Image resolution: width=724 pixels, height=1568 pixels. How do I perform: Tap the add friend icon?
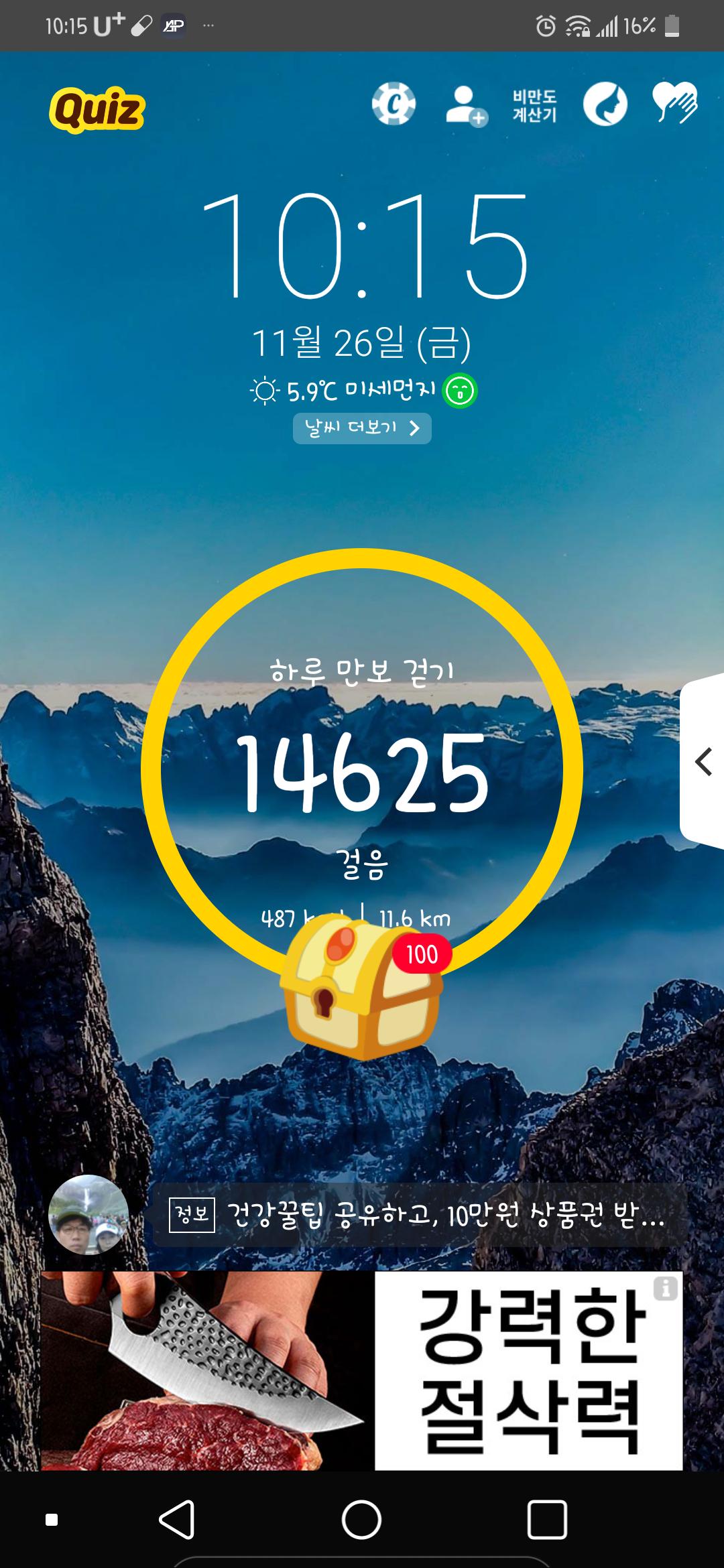[466, 106]
